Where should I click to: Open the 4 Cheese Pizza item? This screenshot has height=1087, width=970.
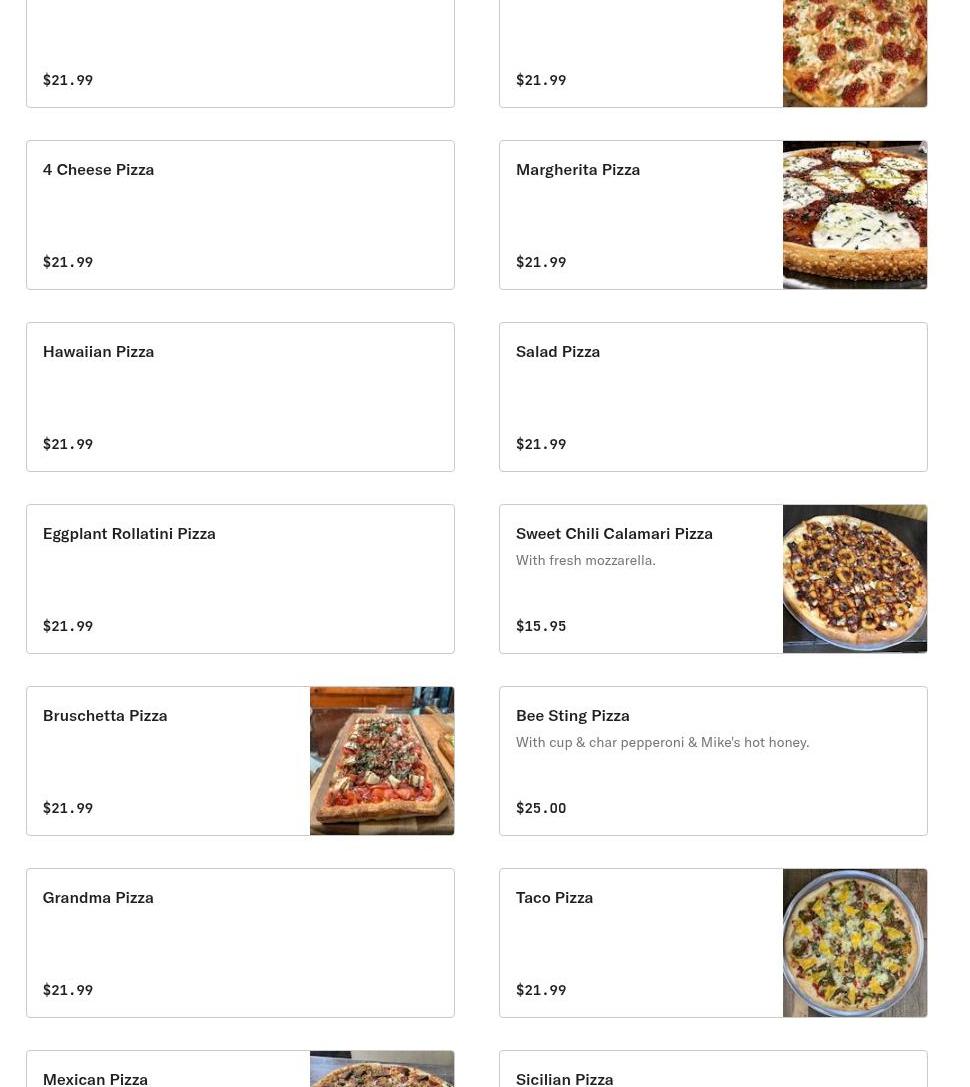point(240,215)
